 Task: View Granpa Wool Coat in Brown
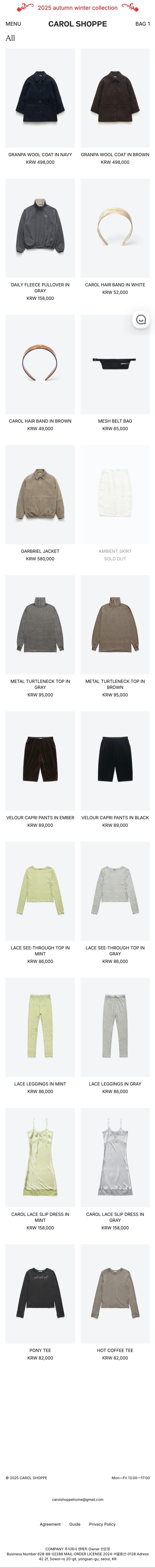115,98
